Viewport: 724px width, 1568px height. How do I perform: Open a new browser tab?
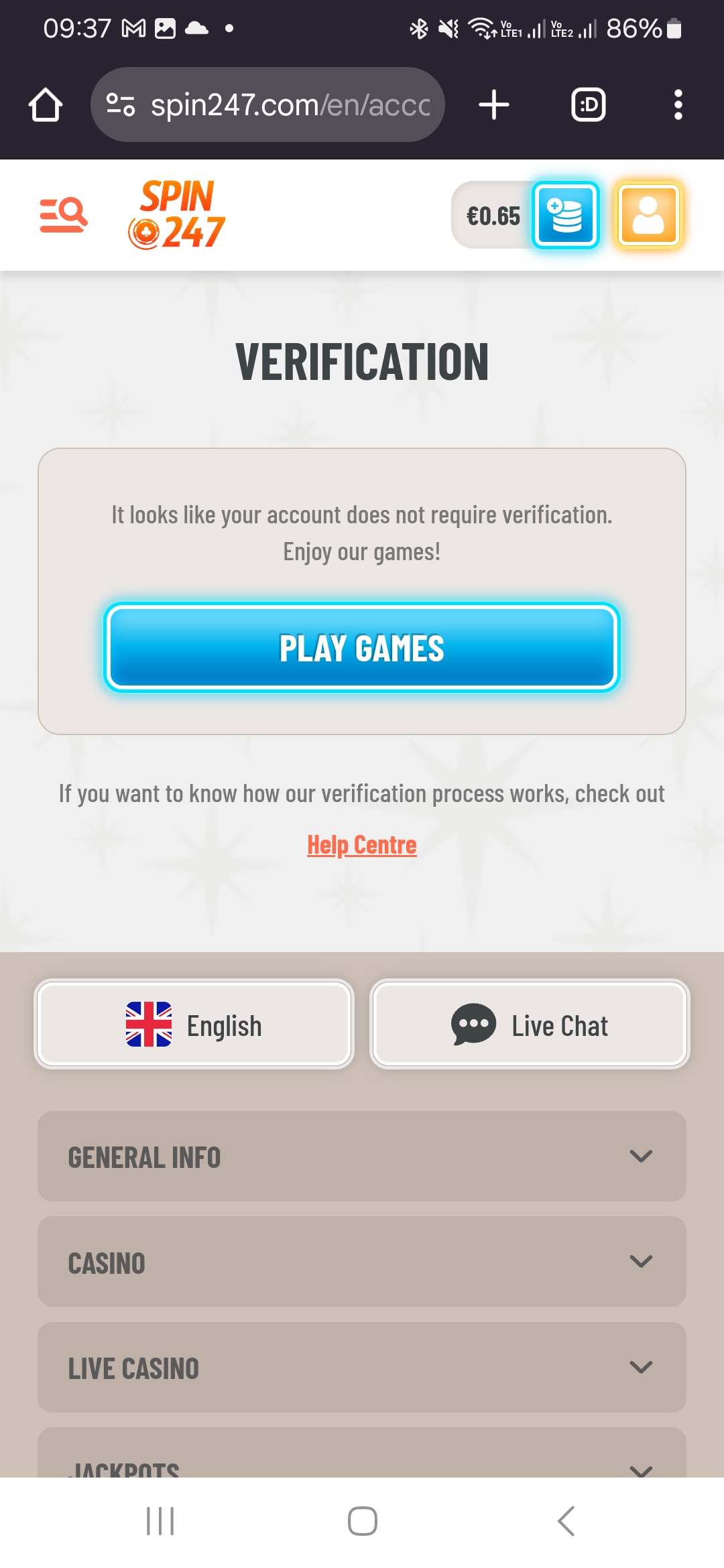point(494,105)
